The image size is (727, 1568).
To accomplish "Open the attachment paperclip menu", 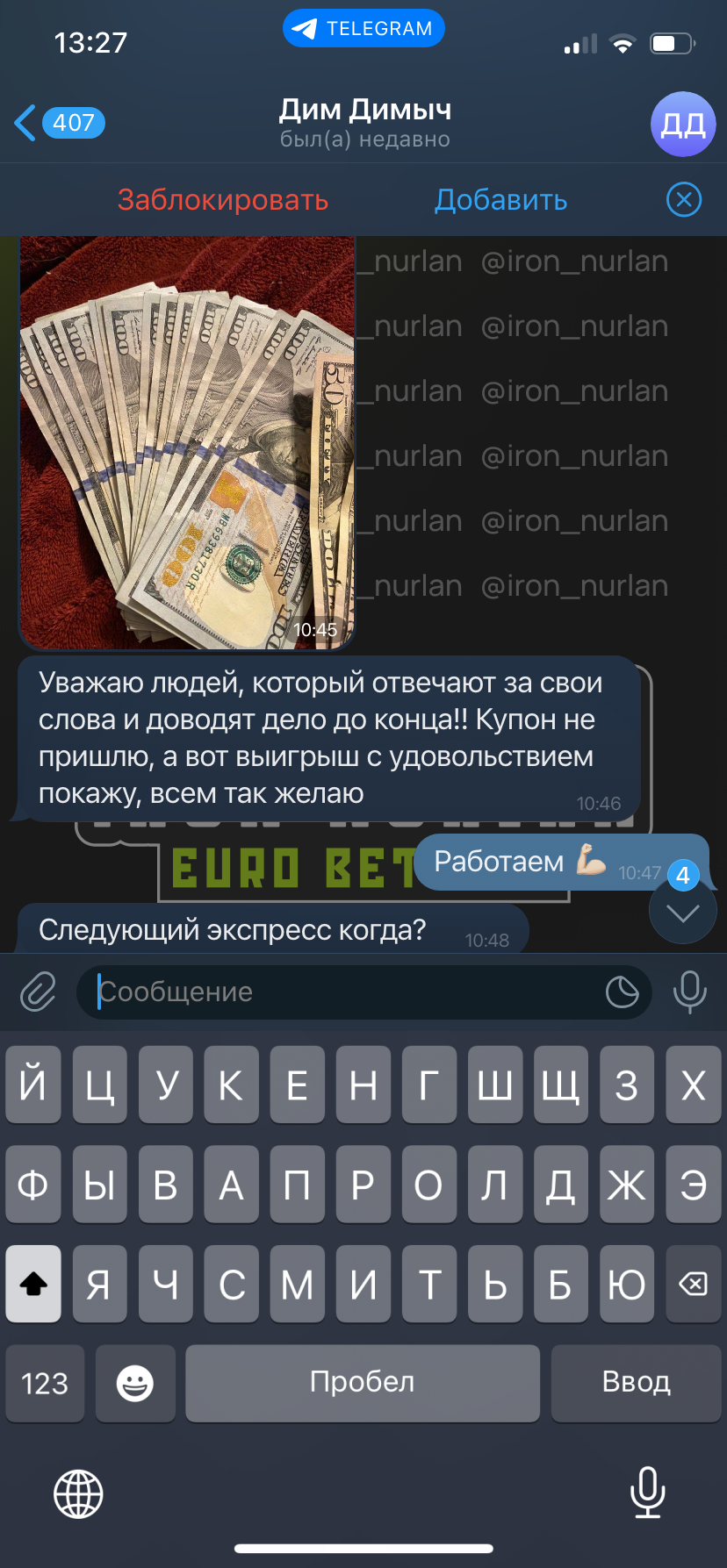I will pos(38,992).
